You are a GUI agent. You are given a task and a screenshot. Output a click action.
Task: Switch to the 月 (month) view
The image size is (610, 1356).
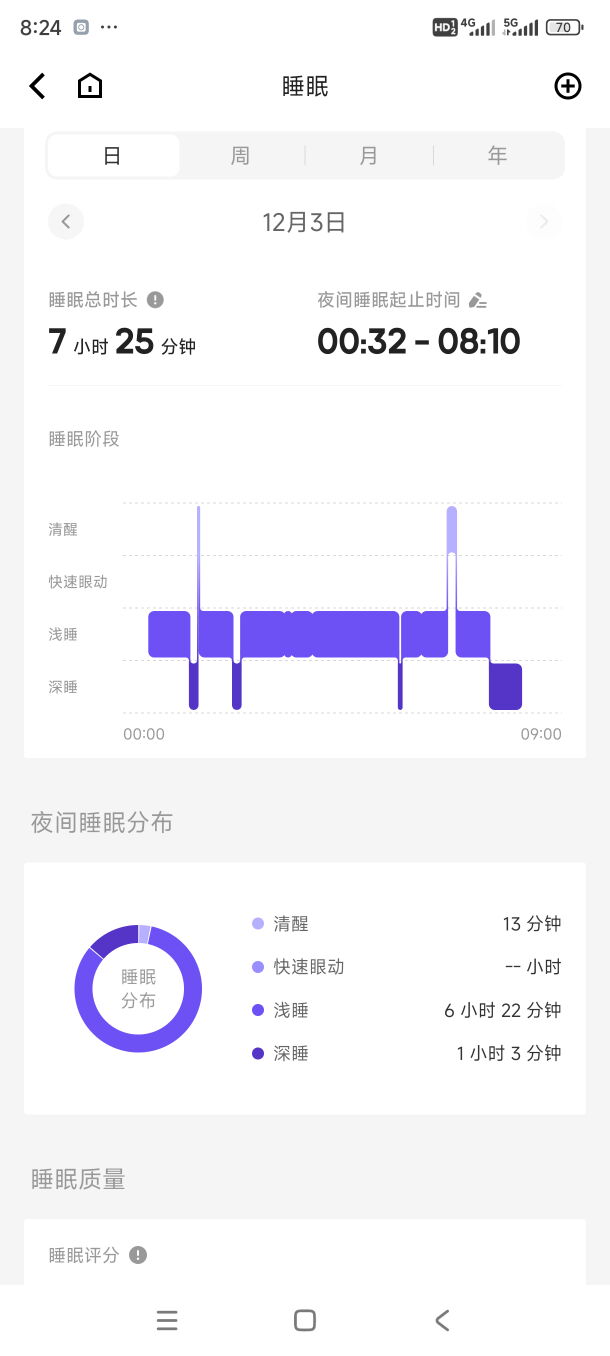(369, 156)
